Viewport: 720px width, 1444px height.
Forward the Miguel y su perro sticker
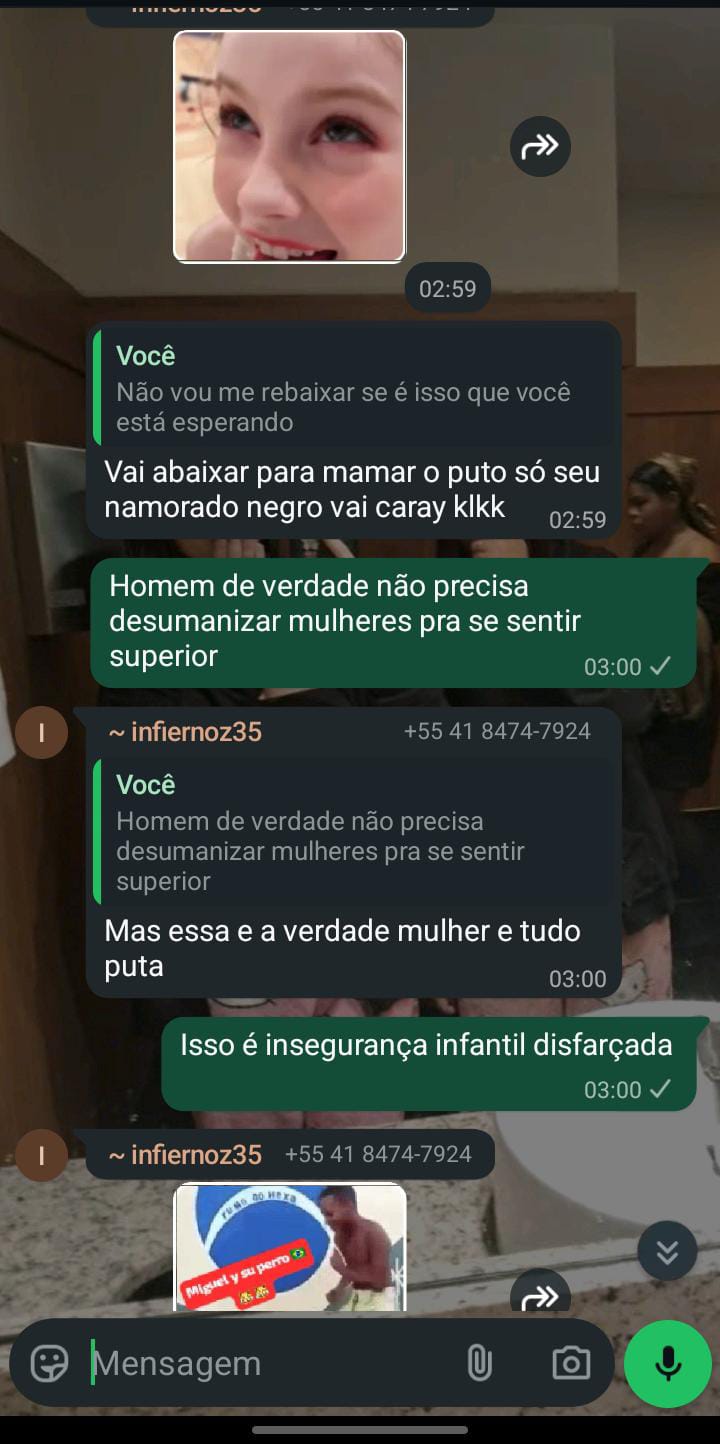tap(540, 1295)
